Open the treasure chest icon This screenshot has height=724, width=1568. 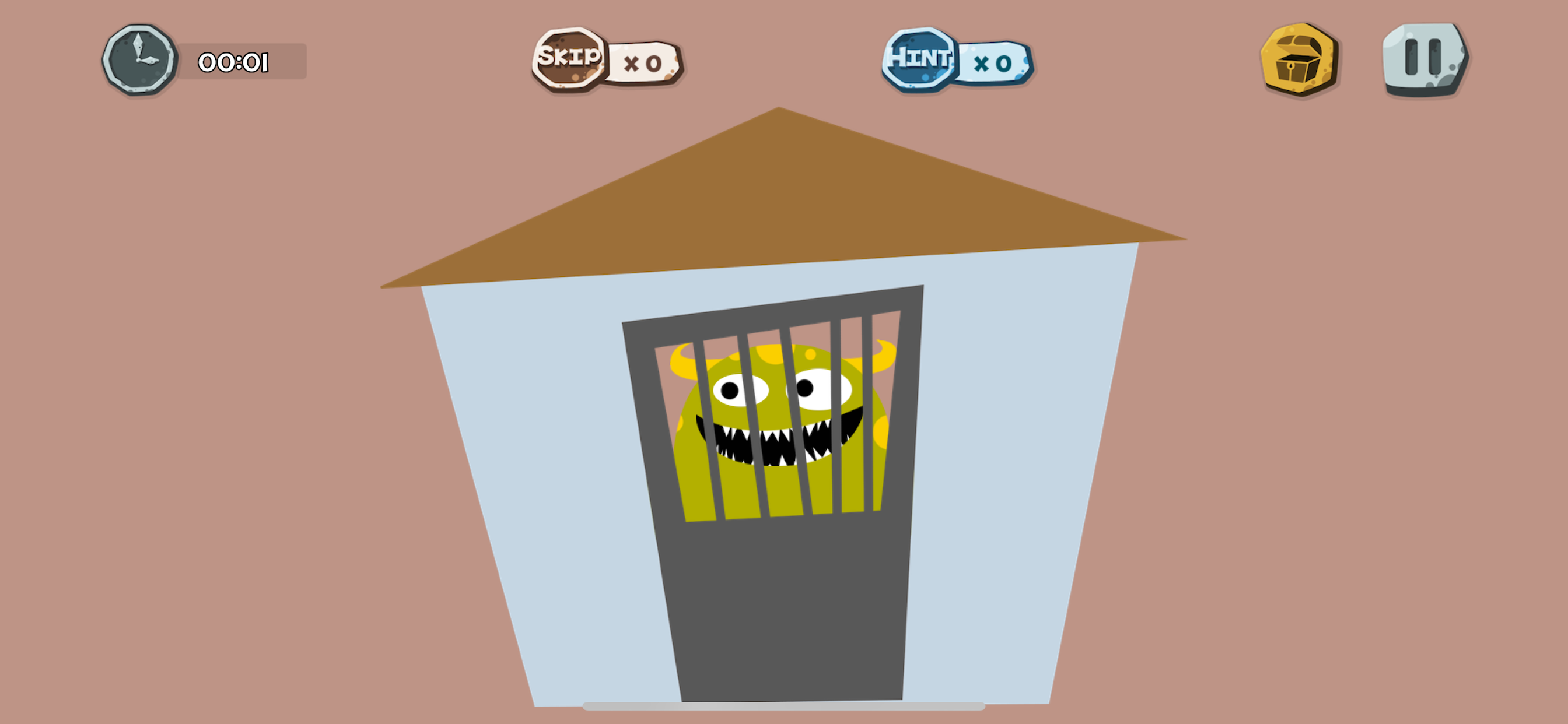click(x=1299, y=59)
